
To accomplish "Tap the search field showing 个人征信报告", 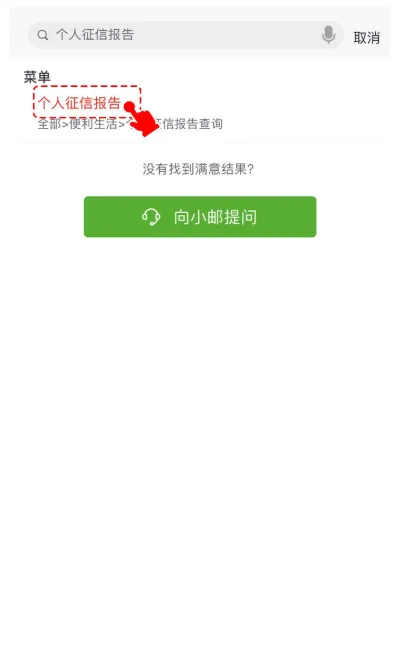I will pos(186,35).
